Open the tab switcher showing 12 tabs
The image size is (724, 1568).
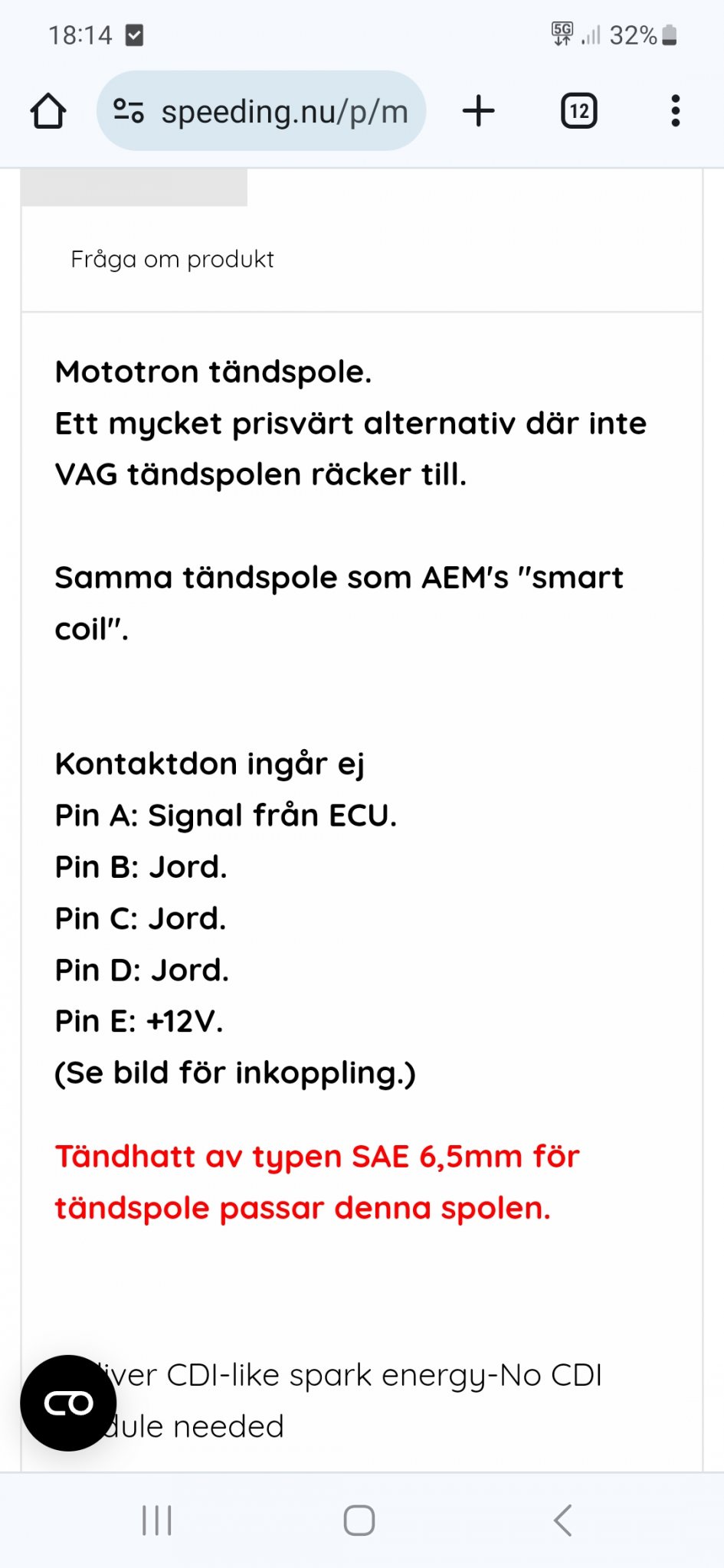click(579, 111)
